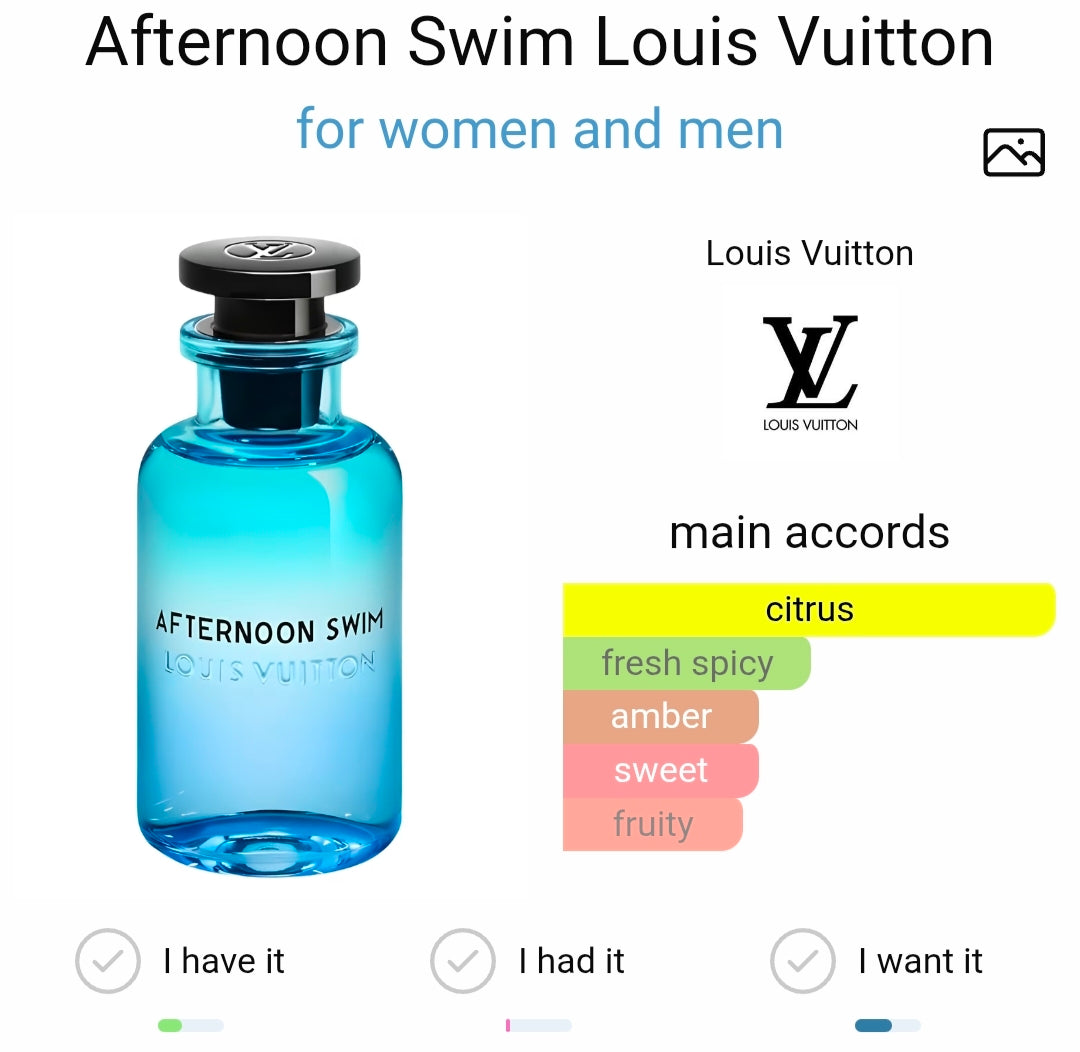Mark 'I had it' for this perfume
1080x1052 pixels.
point(462,961)
